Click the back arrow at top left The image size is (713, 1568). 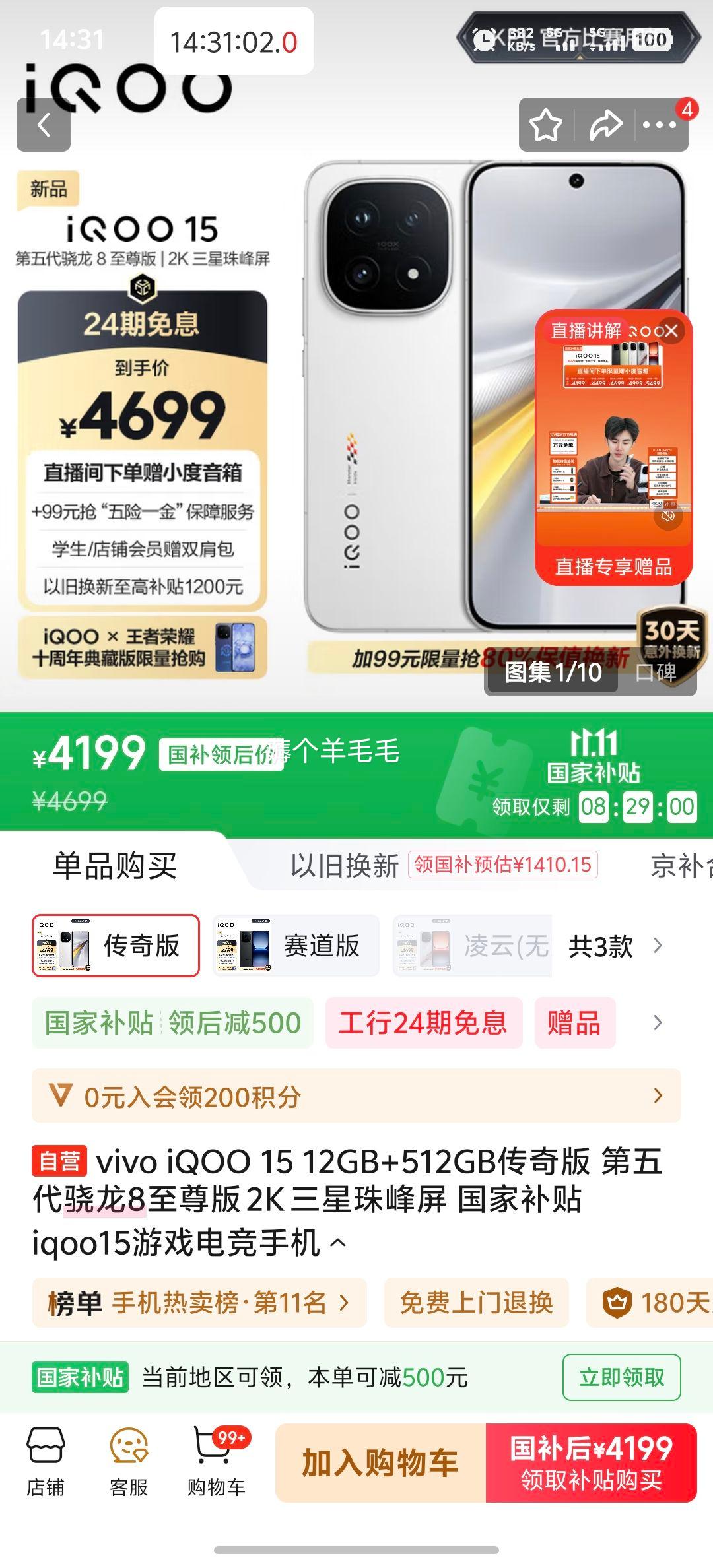(44, 125)
